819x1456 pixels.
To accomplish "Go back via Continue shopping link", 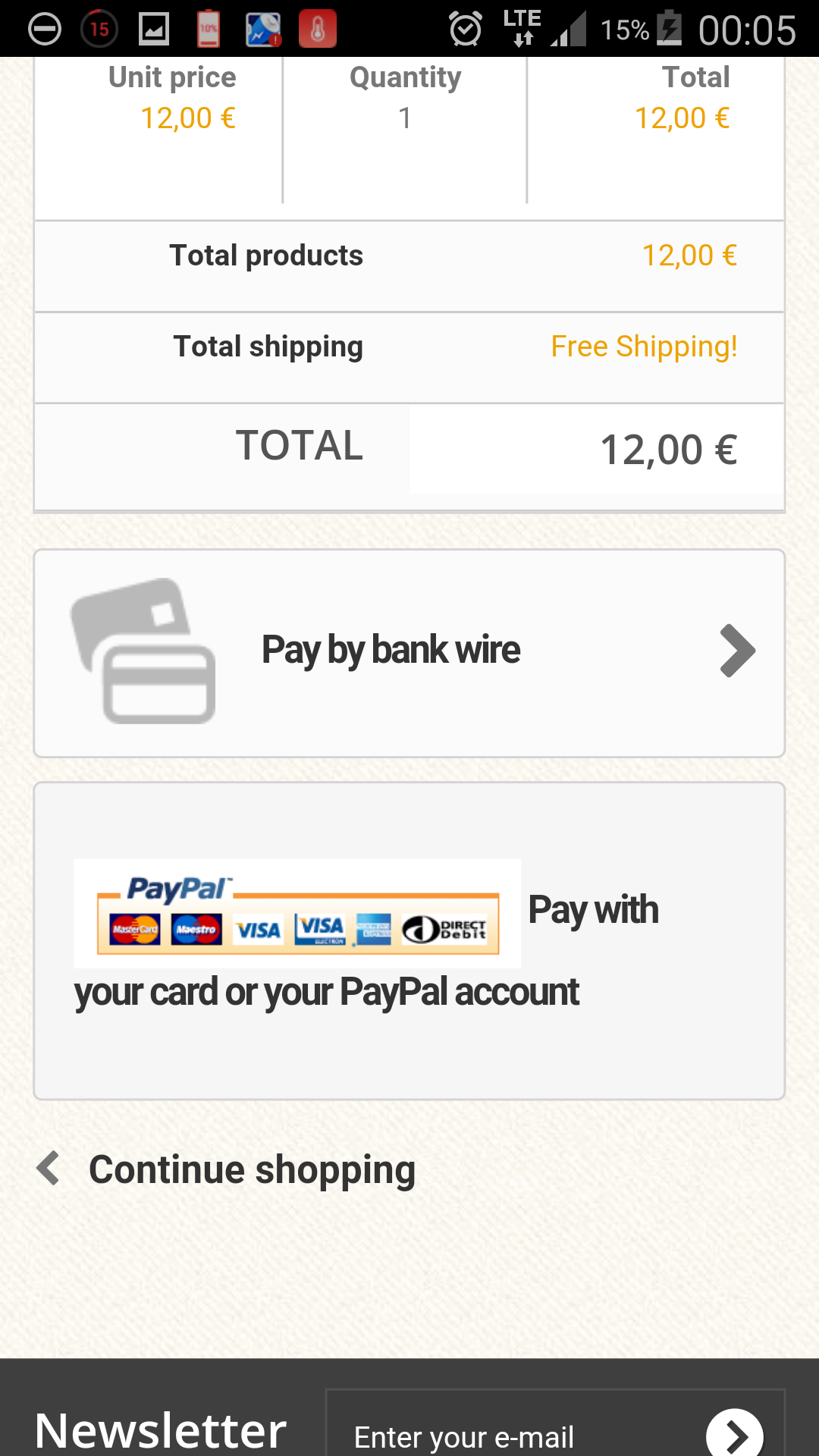I will (250, 1169).
